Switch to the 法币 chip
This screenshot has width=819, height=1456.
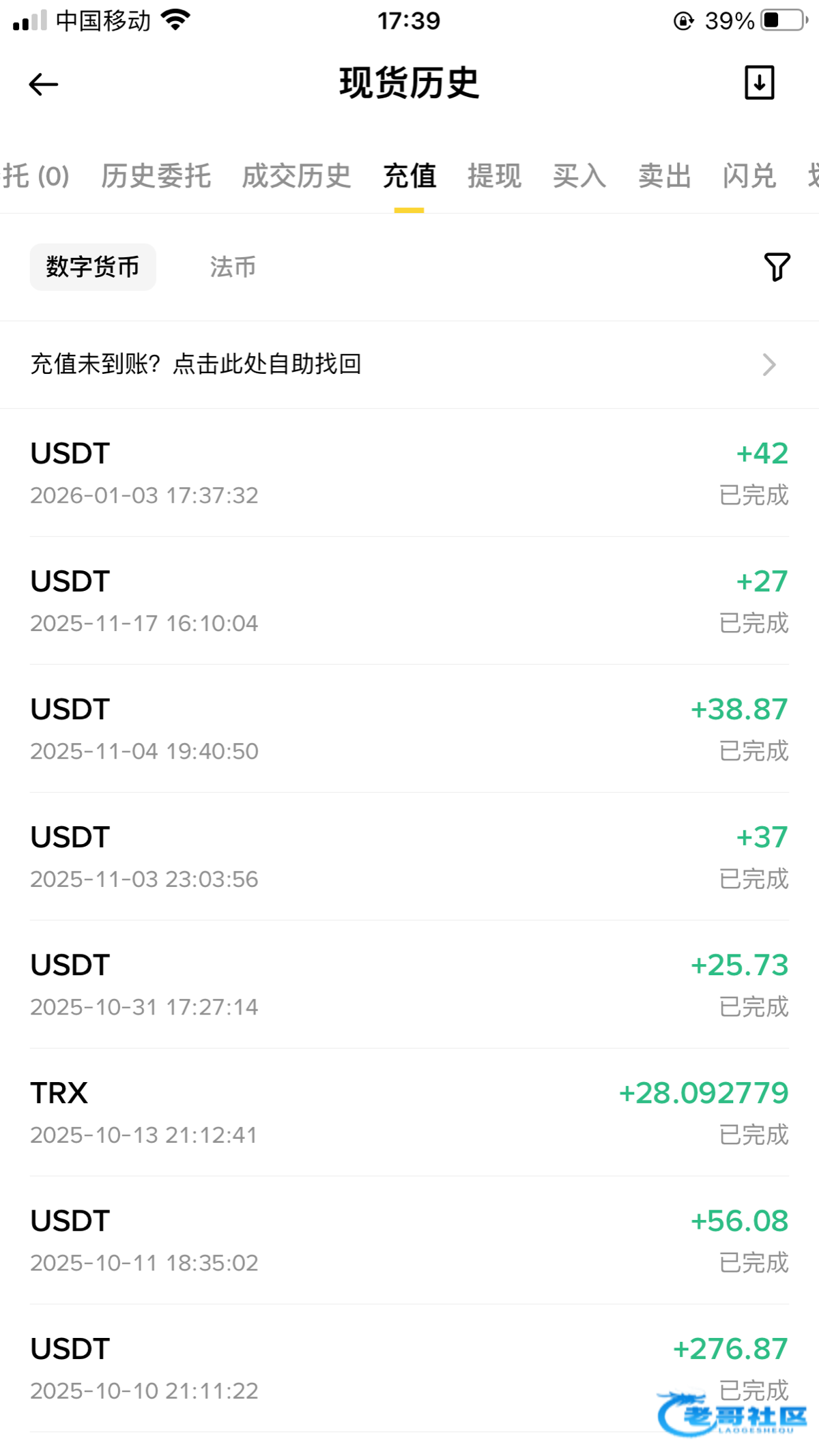[233, 267]
